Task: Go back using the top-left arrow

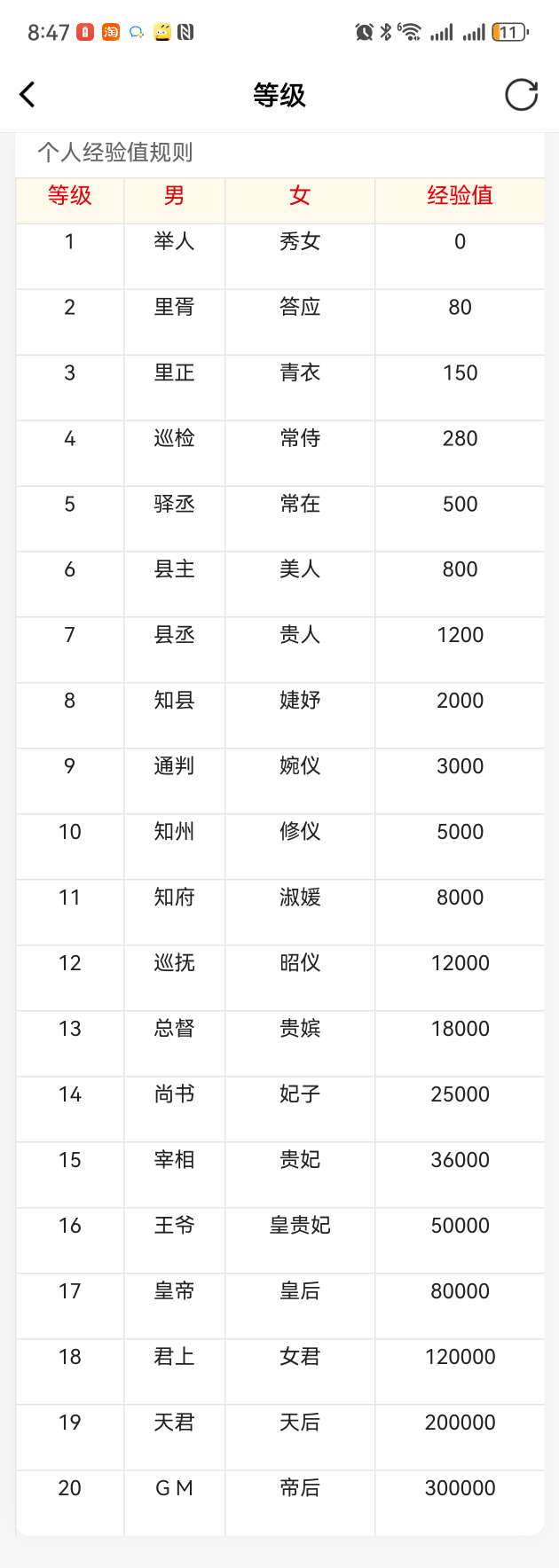Action: [x=28, y=94]
